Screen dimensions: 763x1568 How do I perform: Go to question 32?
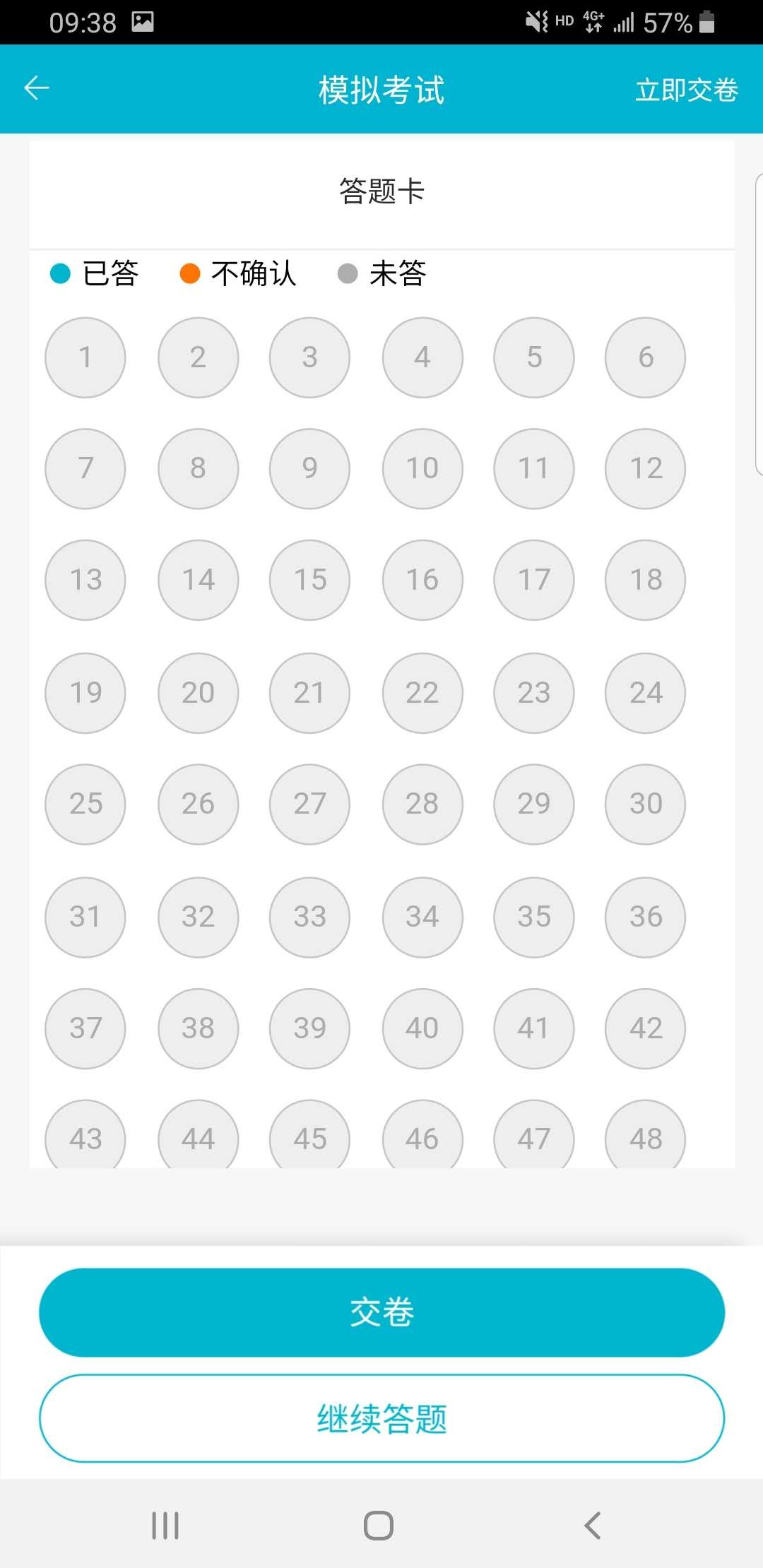[x=198, y=917]
